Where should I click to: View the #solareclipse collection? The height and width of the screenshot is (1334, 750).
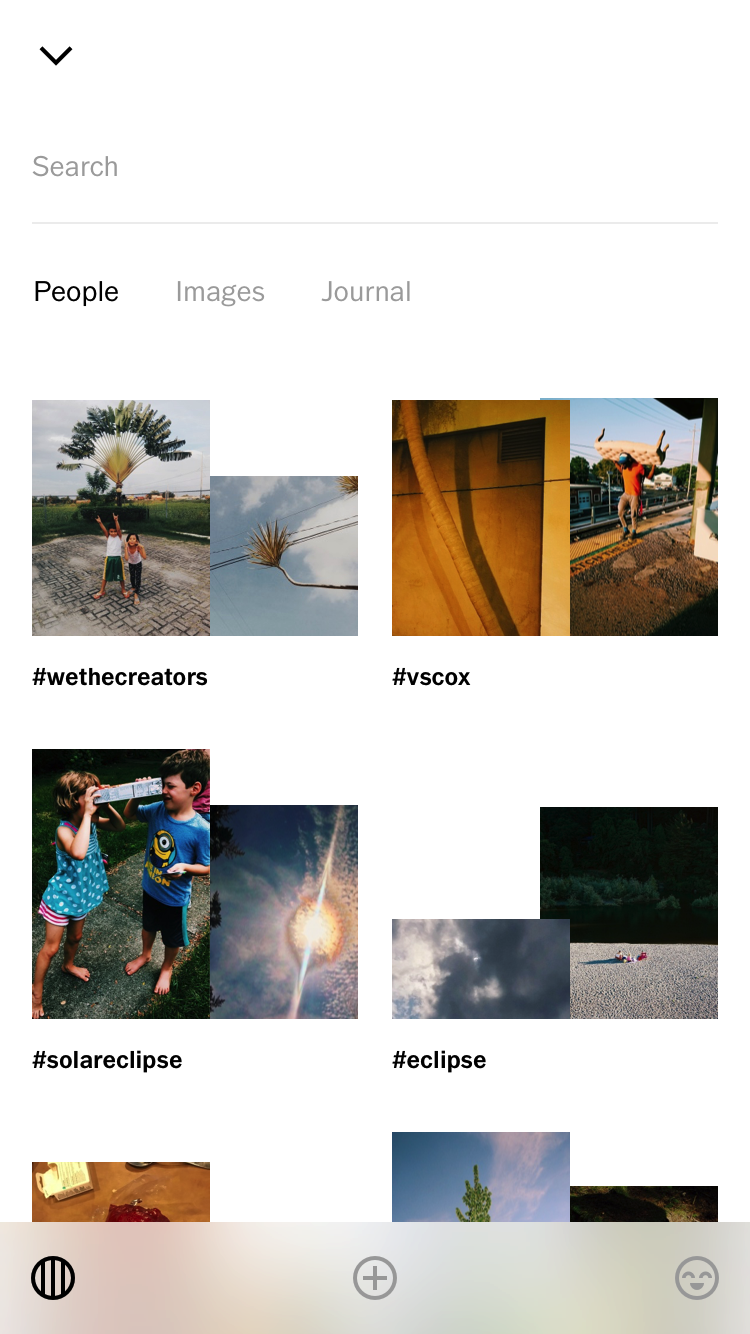click(x=195, y=911)
